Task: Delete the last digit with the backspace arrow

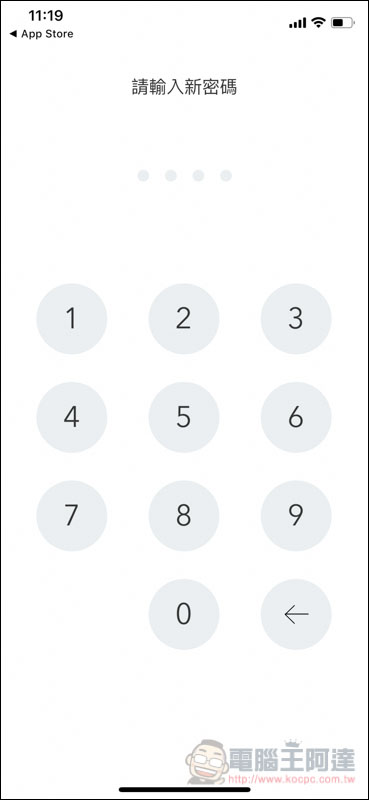Action: (x=296, y=614)
